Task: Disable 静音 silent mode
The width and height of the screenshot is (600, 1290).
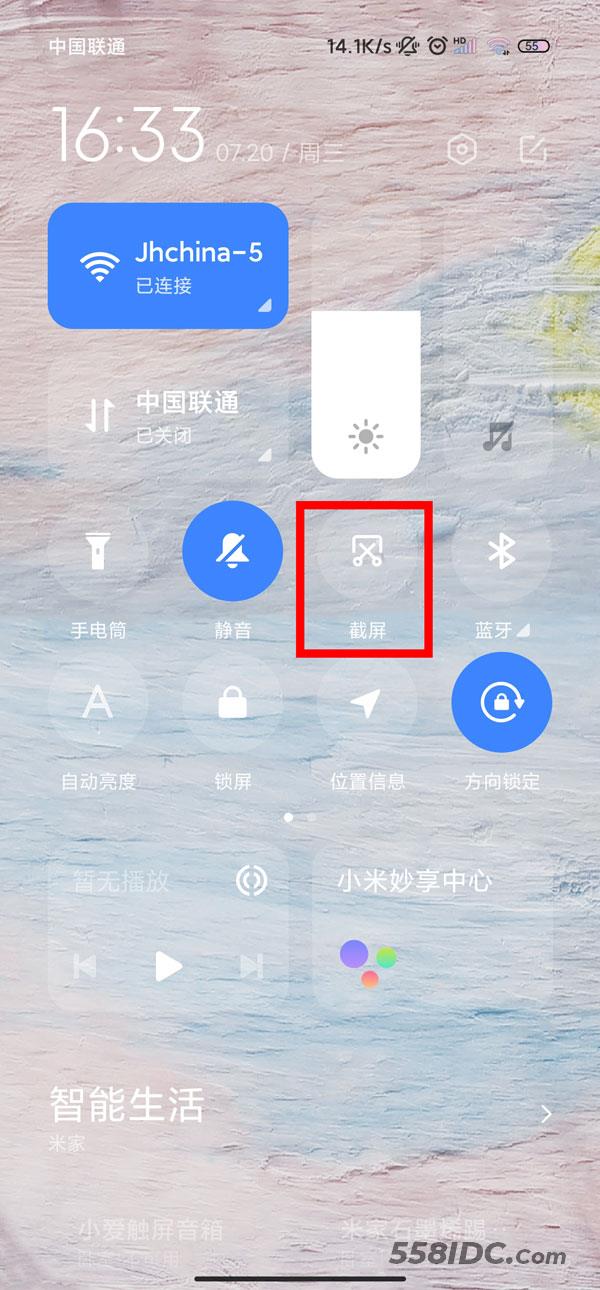Action: click(x=232, y=552)
